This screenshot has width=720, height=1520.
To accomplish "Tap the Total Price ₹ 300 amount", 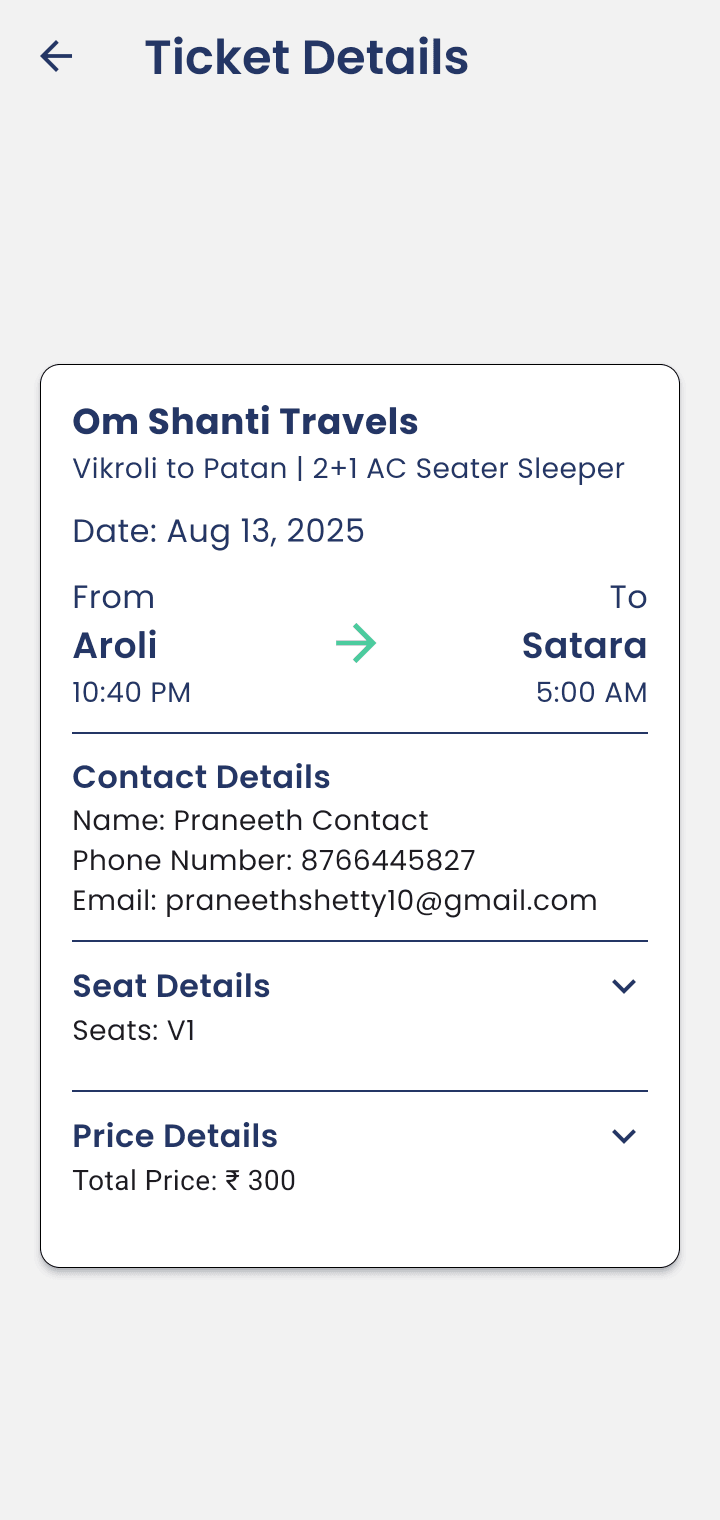I will tap(184, 1180).
